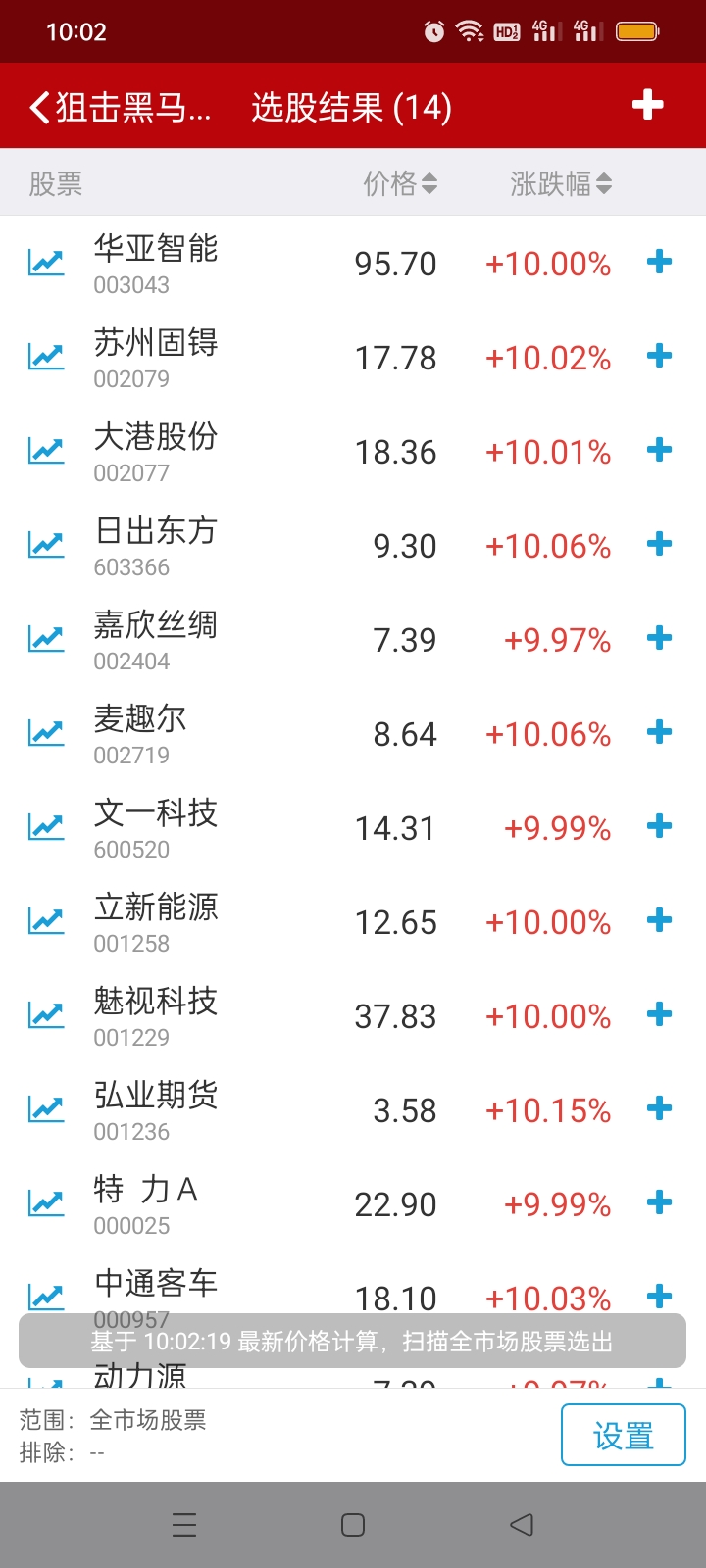Tap the system home button
The image size is (706, 1568).
tap(353, 1525)
